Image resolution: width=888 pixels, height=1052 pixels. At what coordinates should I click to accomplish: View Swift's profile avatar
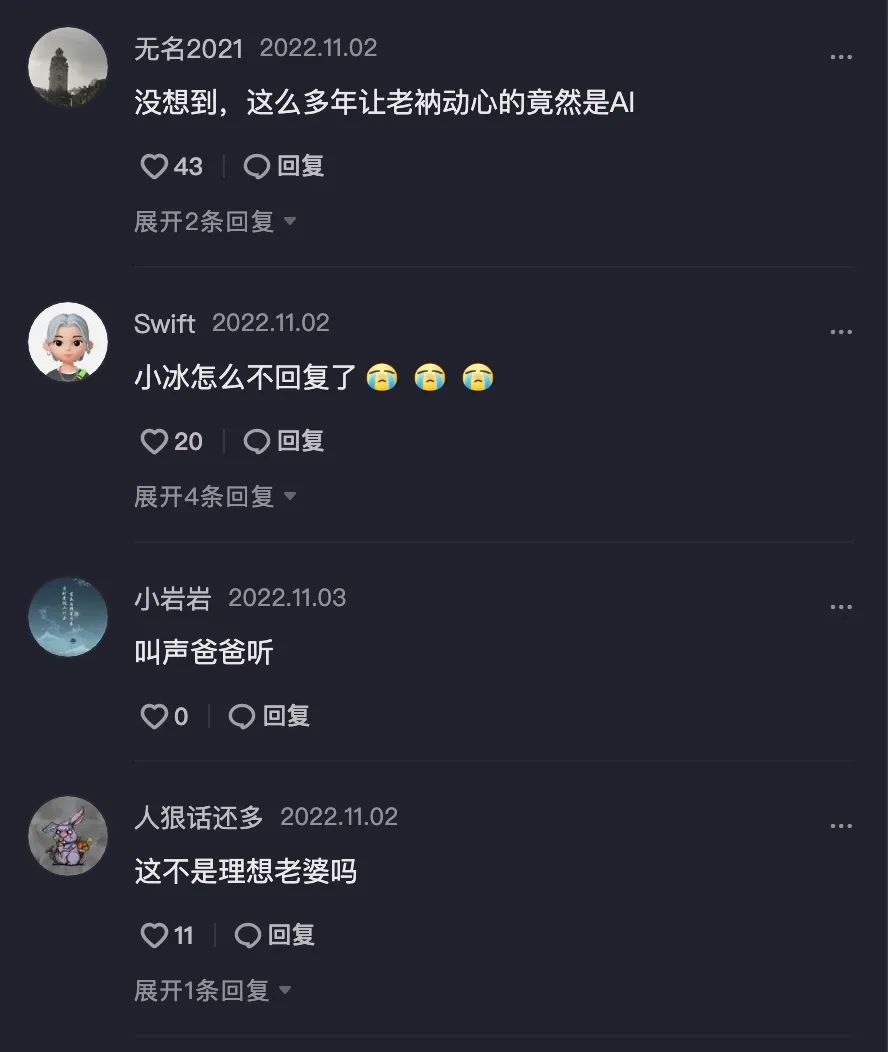68,342
